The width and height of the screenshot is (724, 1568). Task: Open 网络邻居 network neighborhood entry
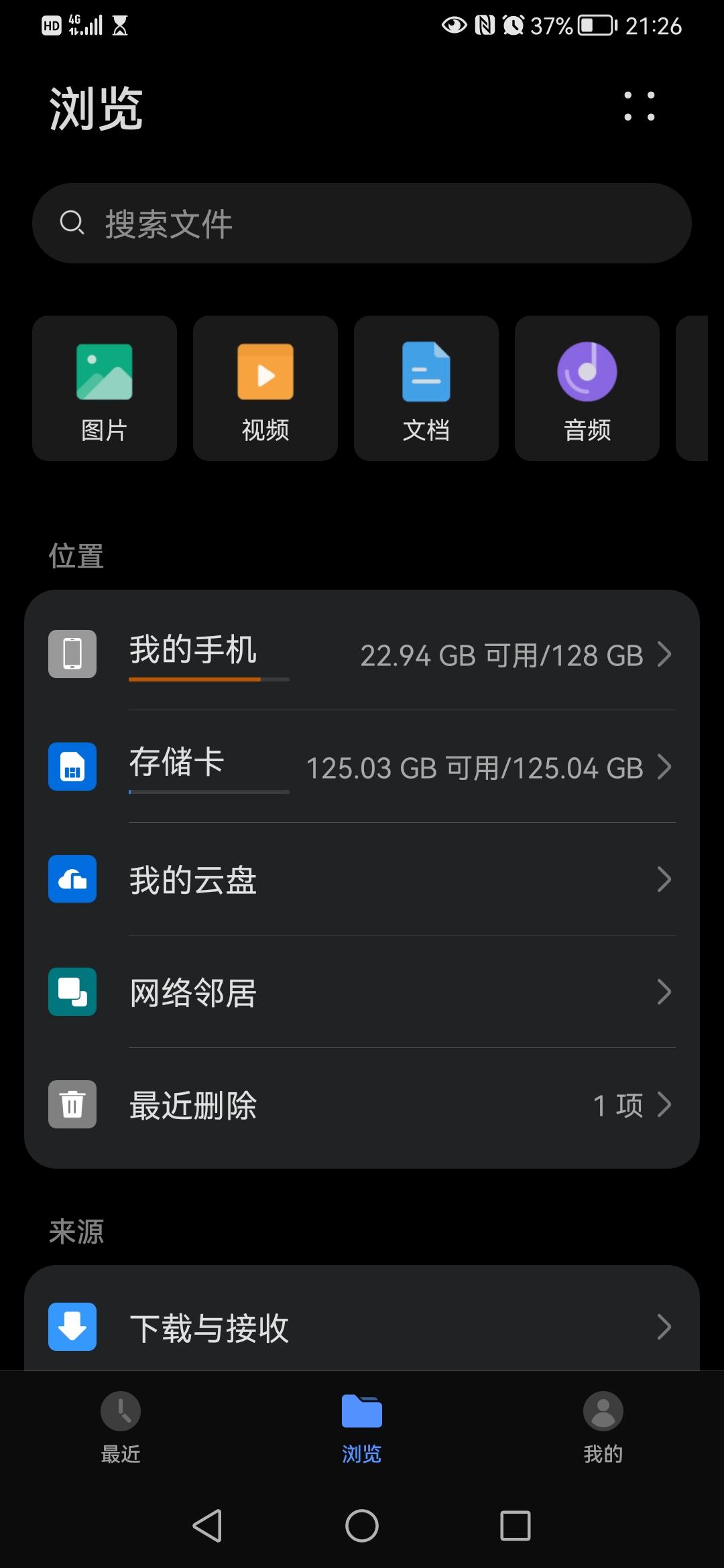[x=362, y=992]
